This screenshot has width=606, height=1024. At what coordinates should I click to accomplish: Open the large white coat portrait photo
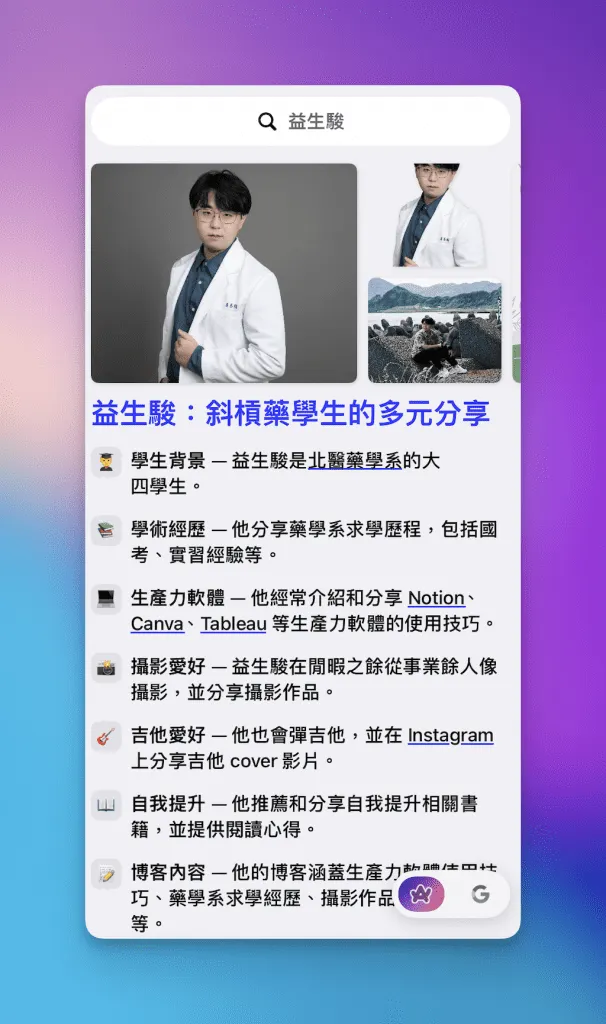click(224, 273)
